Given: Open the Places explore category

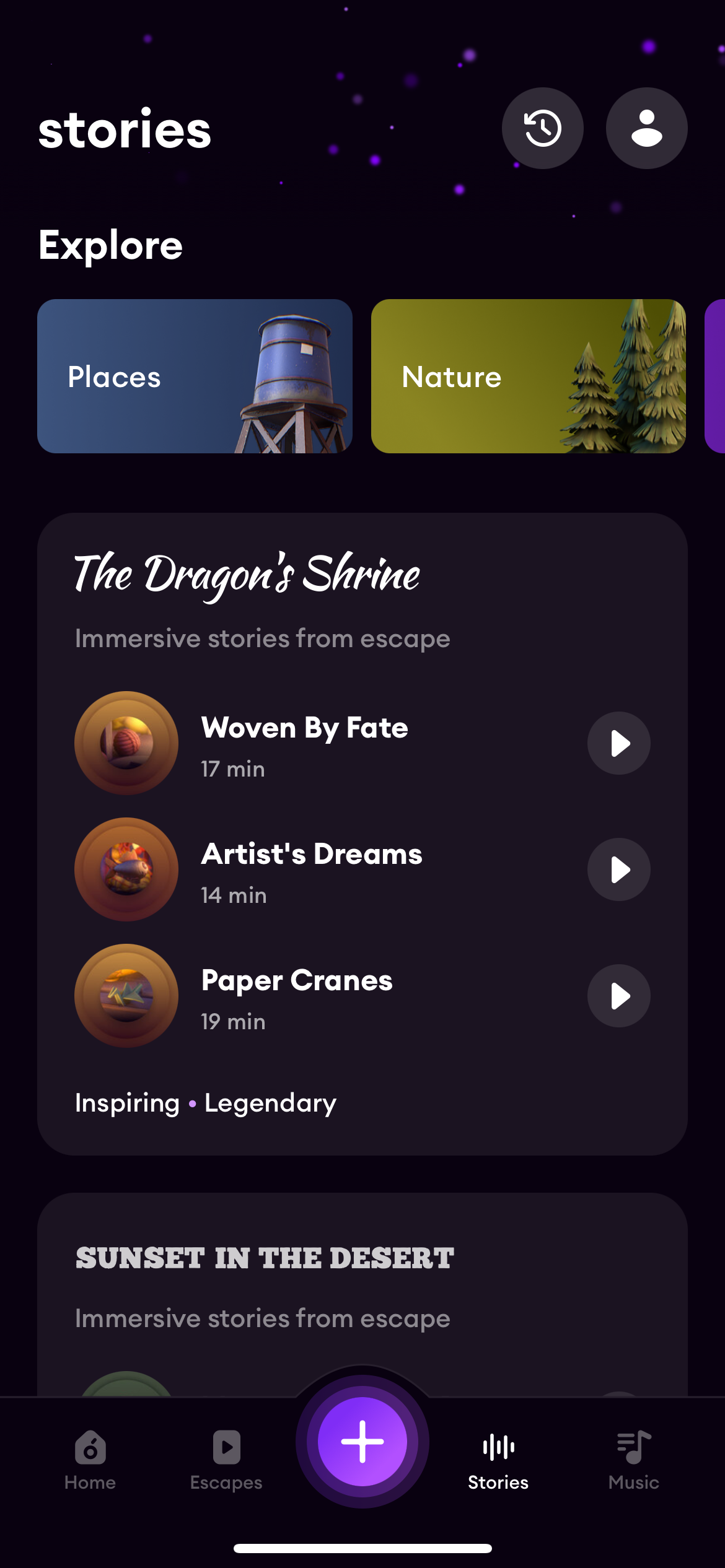Looking at the screenshot, I should pos(196,377).
